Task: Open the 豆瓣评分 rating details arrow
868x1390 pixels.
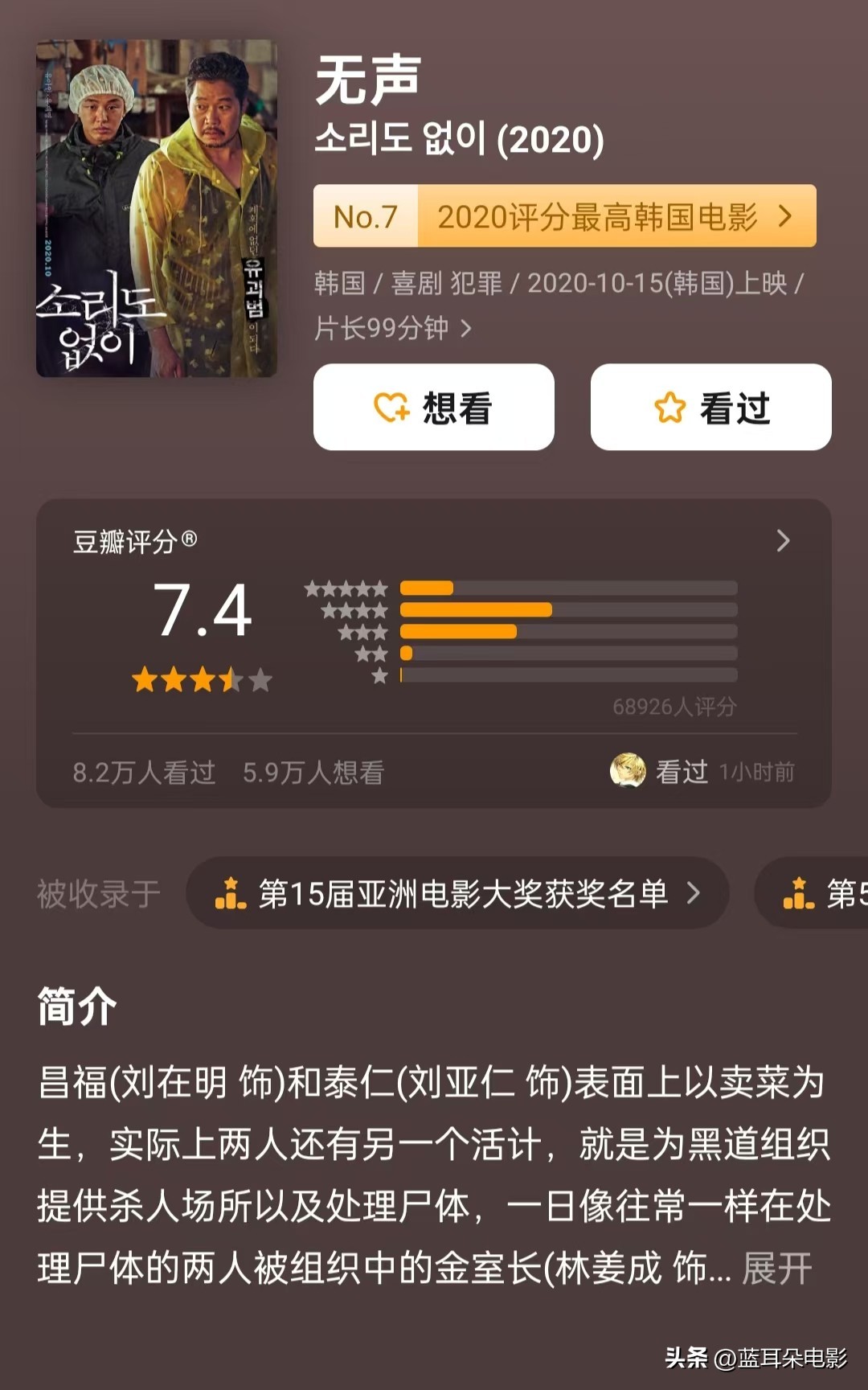Action: (783, 541)
